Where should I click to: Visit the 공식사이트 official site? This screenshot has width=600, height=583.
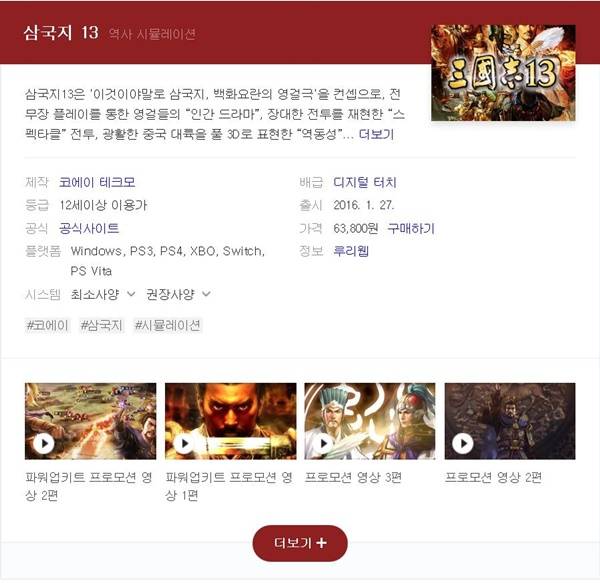pos(89,228)
